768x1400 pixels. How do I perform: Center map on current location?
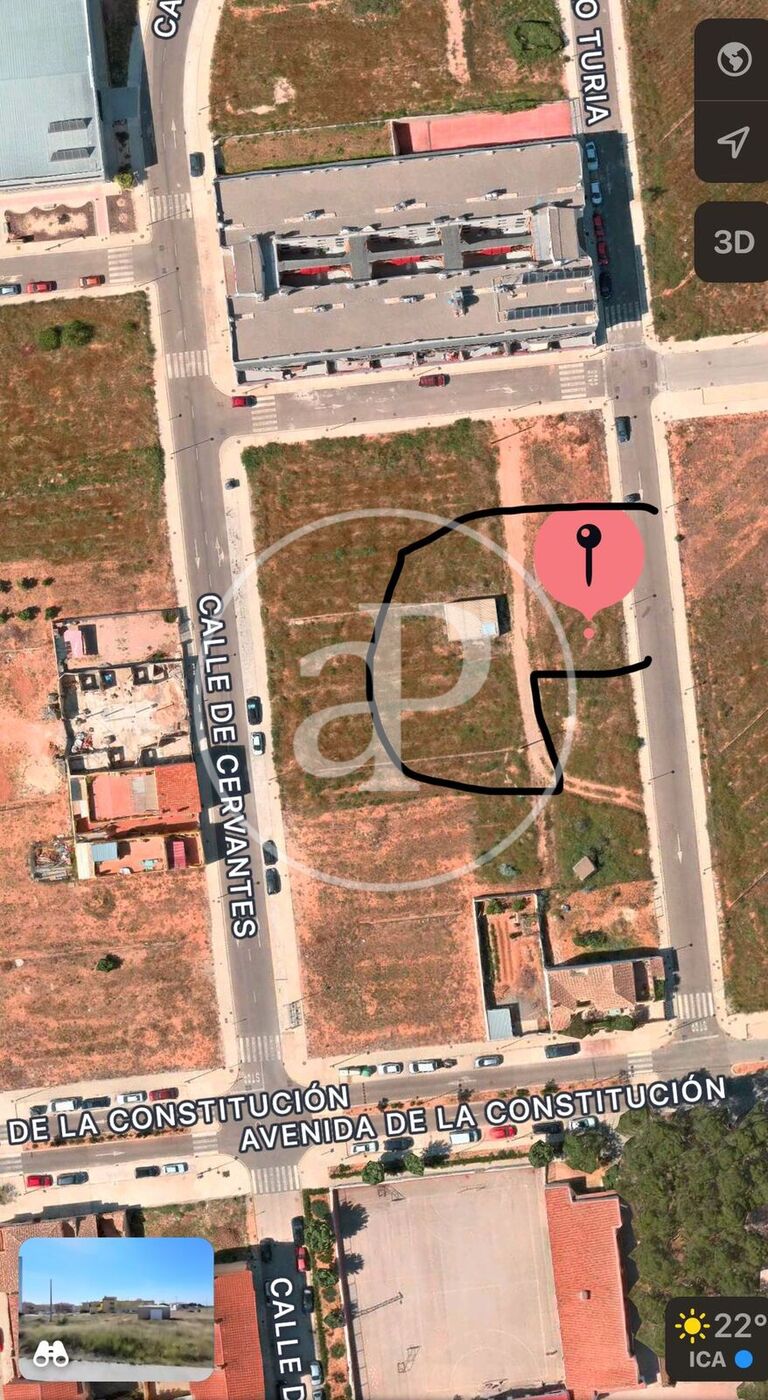pyautogui.click(x=733, y=141)
